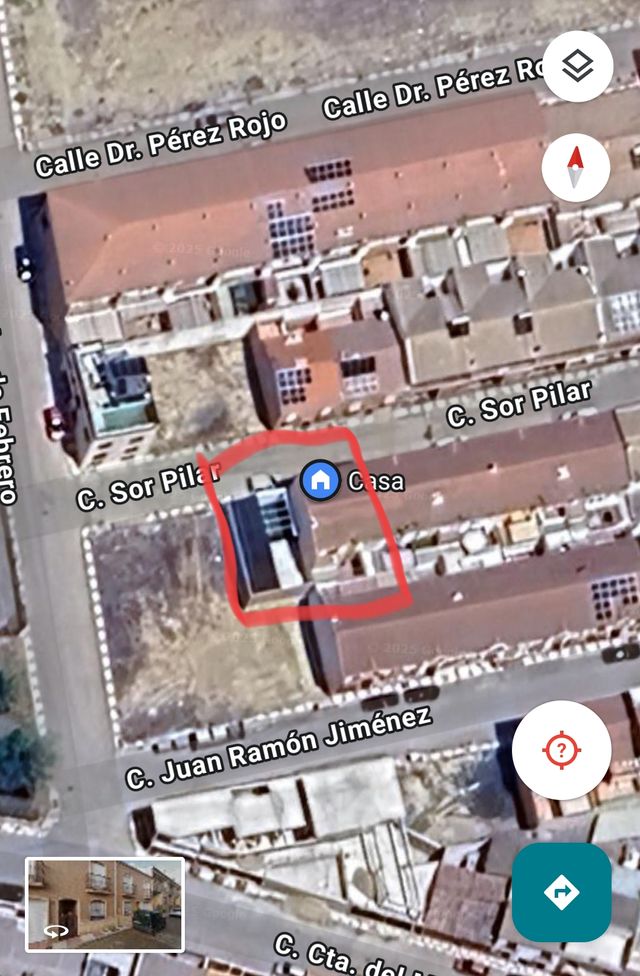Start directions with the blue arrow button
The width and height of the screenshot is (640, 976).
click(x=561, y=892)
